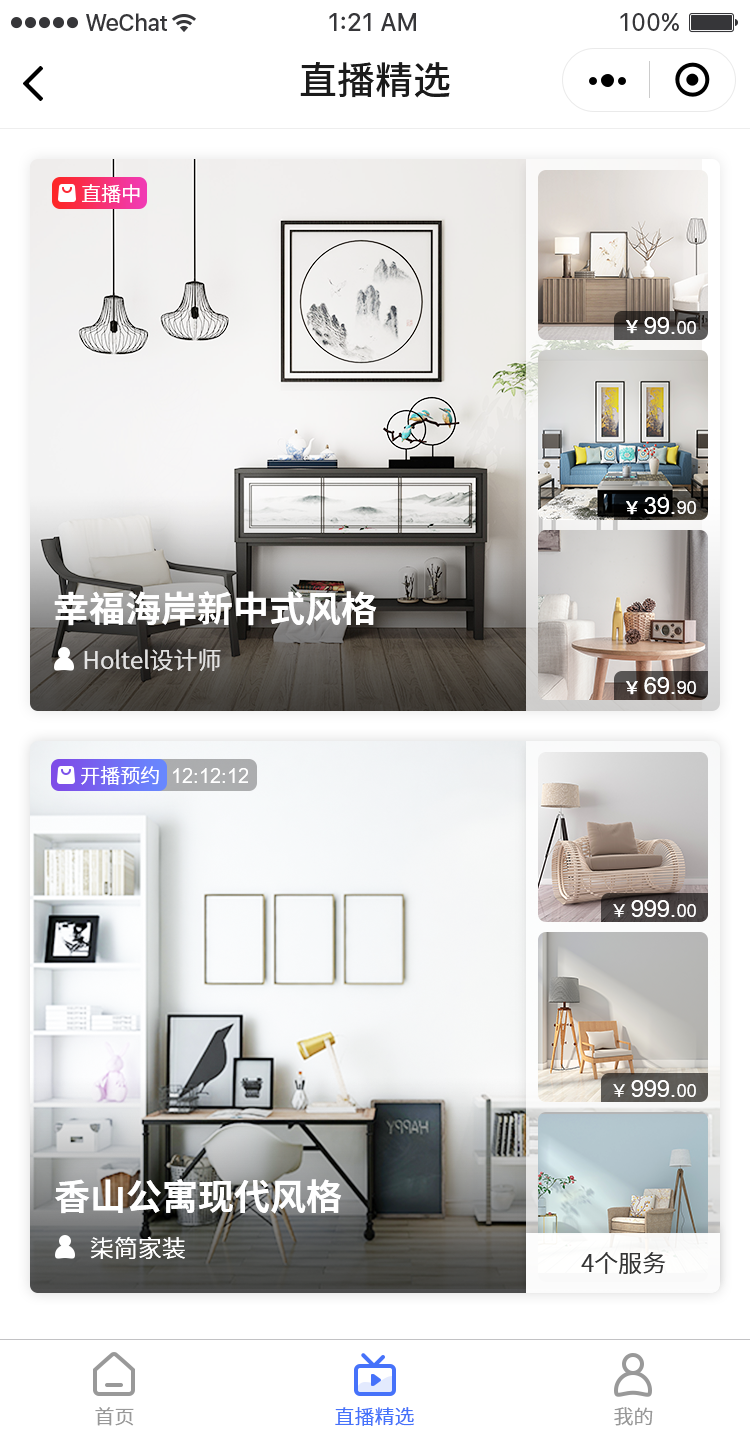
Task: View the ¥999.00 wooden chair with tripod lamp
Action: 622,1017
